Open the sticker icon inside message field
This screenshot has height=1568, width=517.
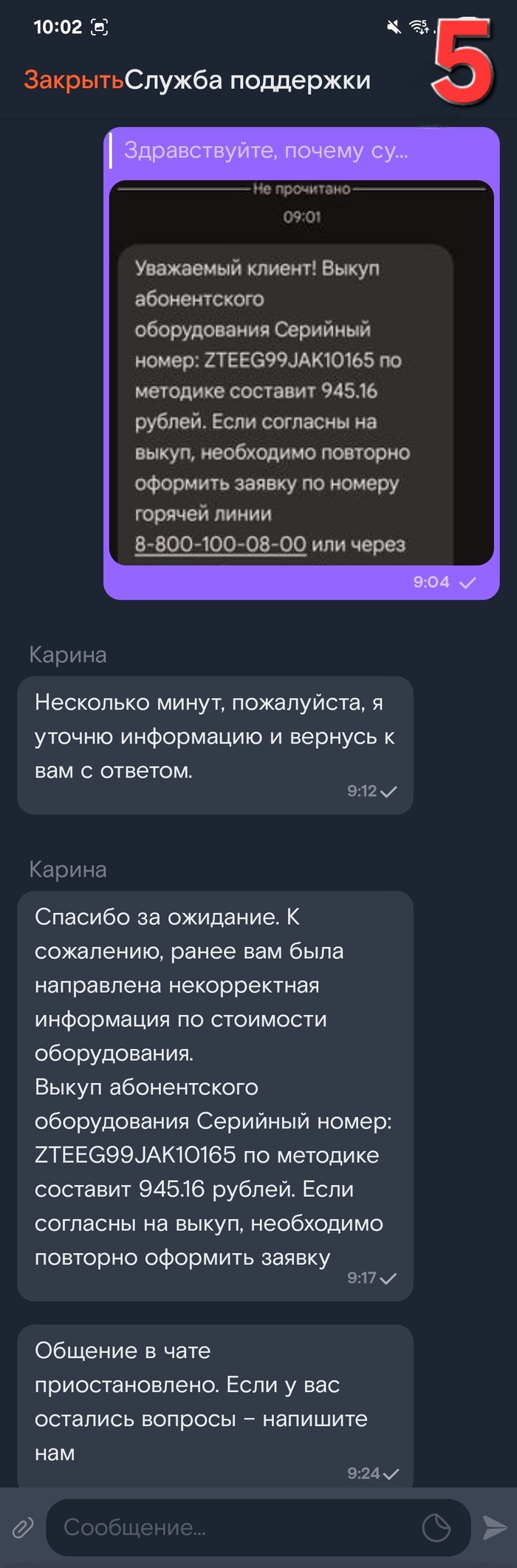pos(436,1527)
